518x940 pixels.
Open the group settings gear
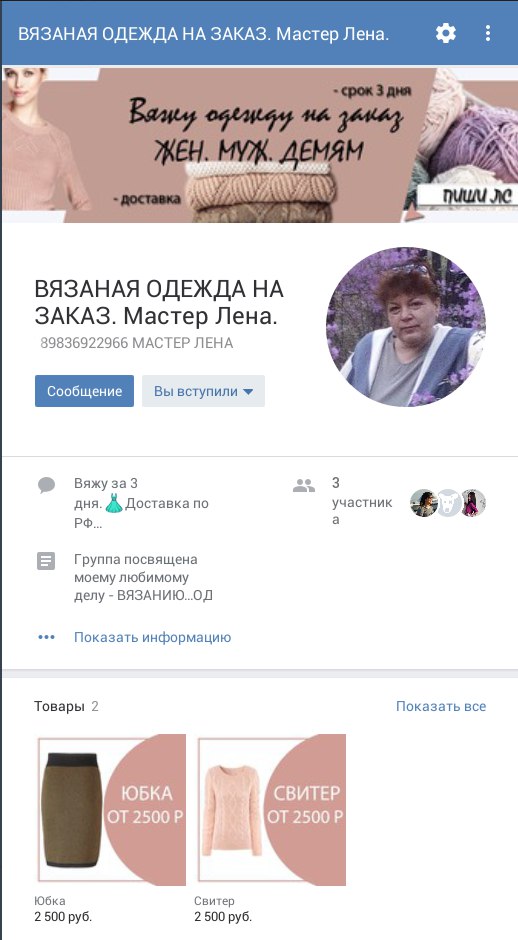point(445,33)
